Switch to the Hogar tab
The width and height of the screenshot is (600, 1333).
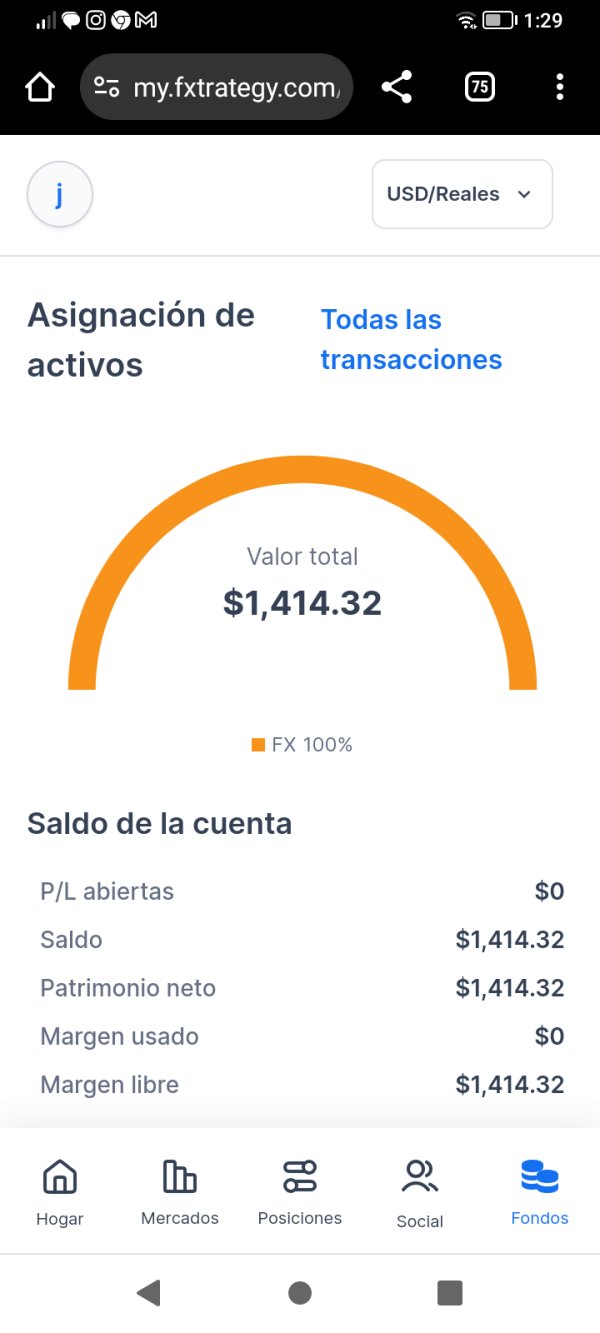point(60,1191)
